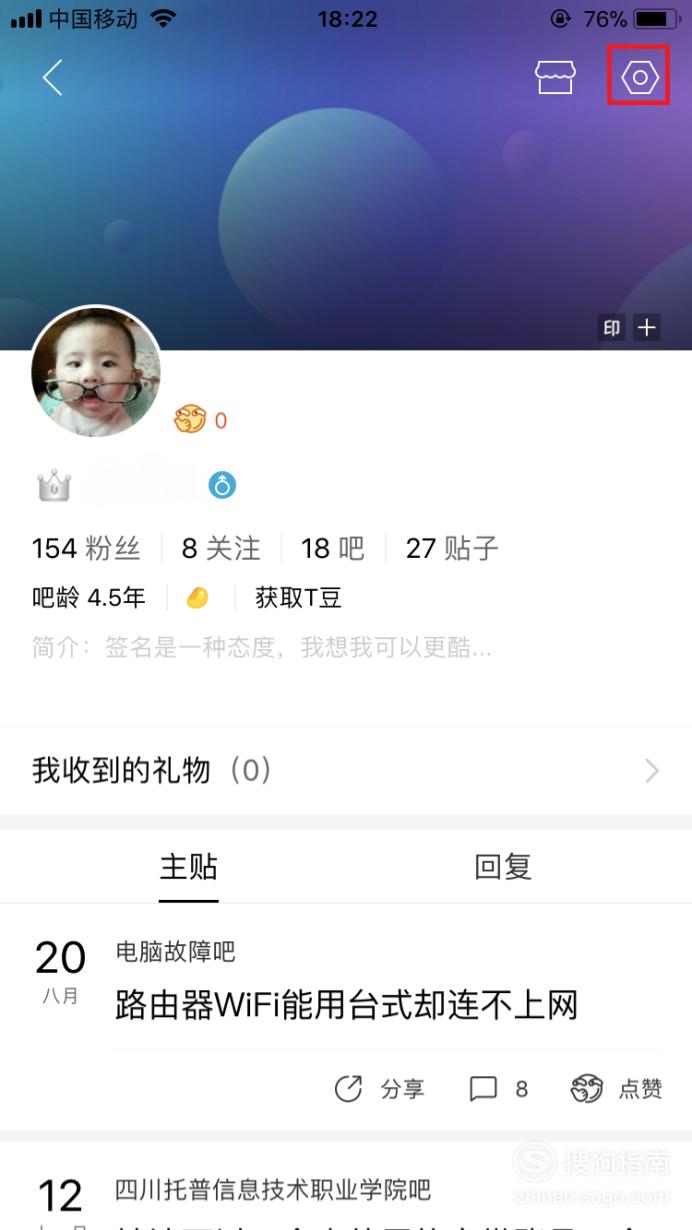Tap 获取T豆 to get T beans

pos(298,598)
